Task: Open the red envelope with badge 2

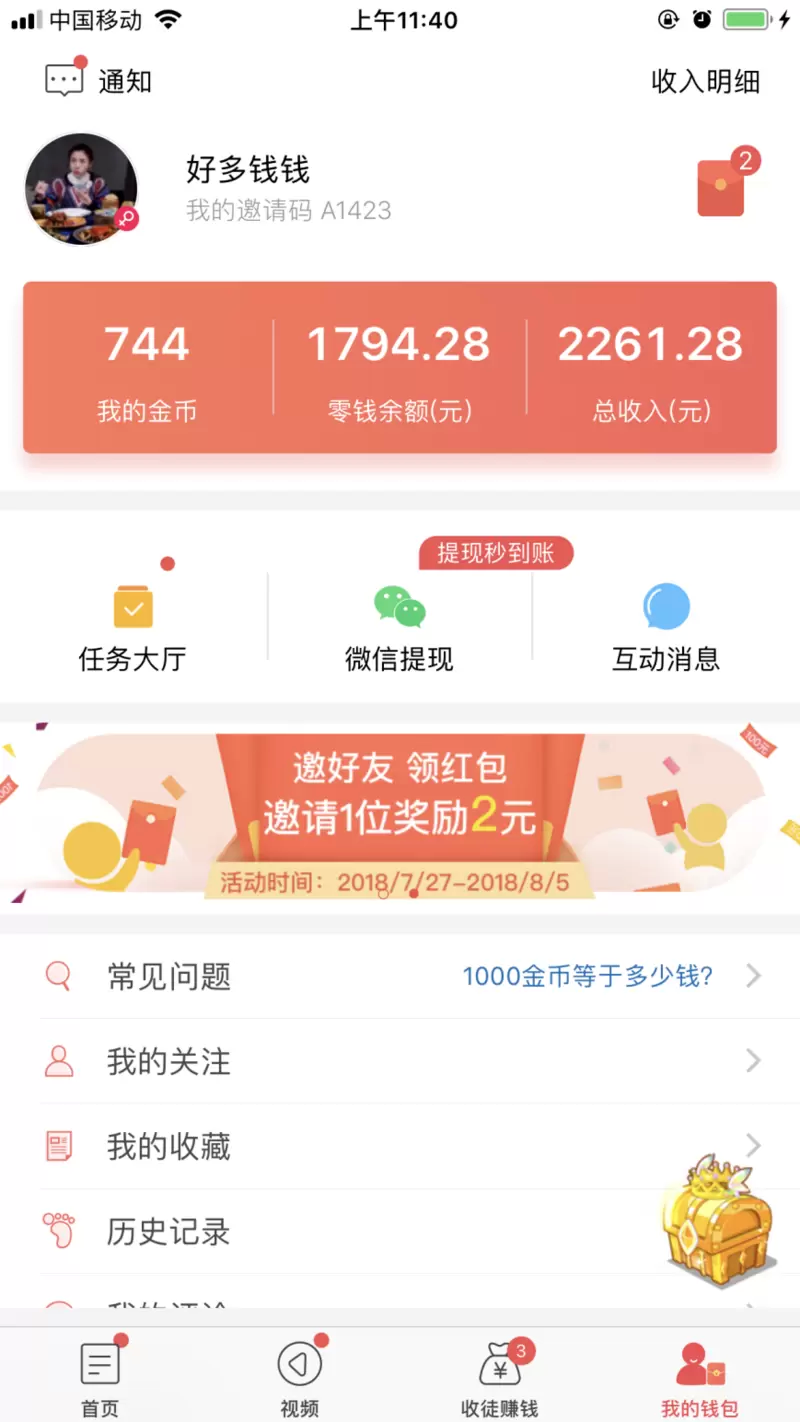Action: coord(722,187)
